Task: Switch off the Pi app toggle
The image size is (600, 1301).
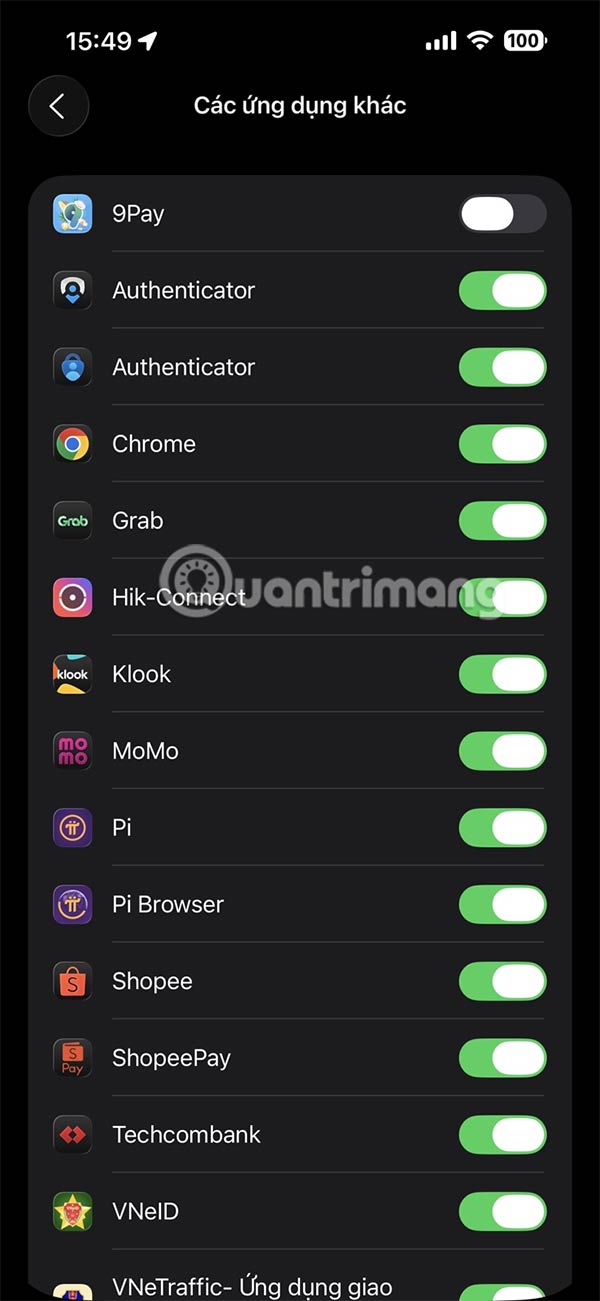Action: (x=502, y=828)
